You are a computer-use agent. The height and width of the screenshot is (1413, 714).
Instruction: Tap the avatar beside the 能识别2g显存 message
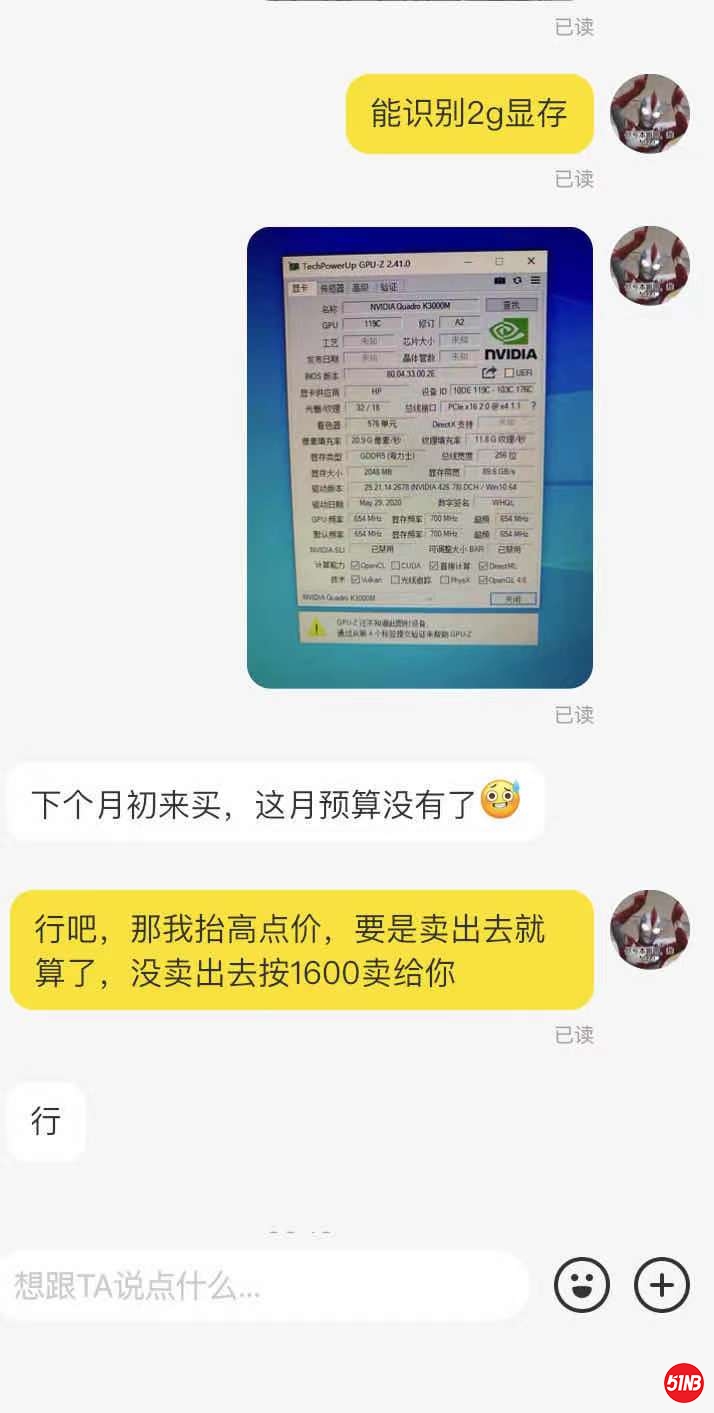tap(650, 113)
